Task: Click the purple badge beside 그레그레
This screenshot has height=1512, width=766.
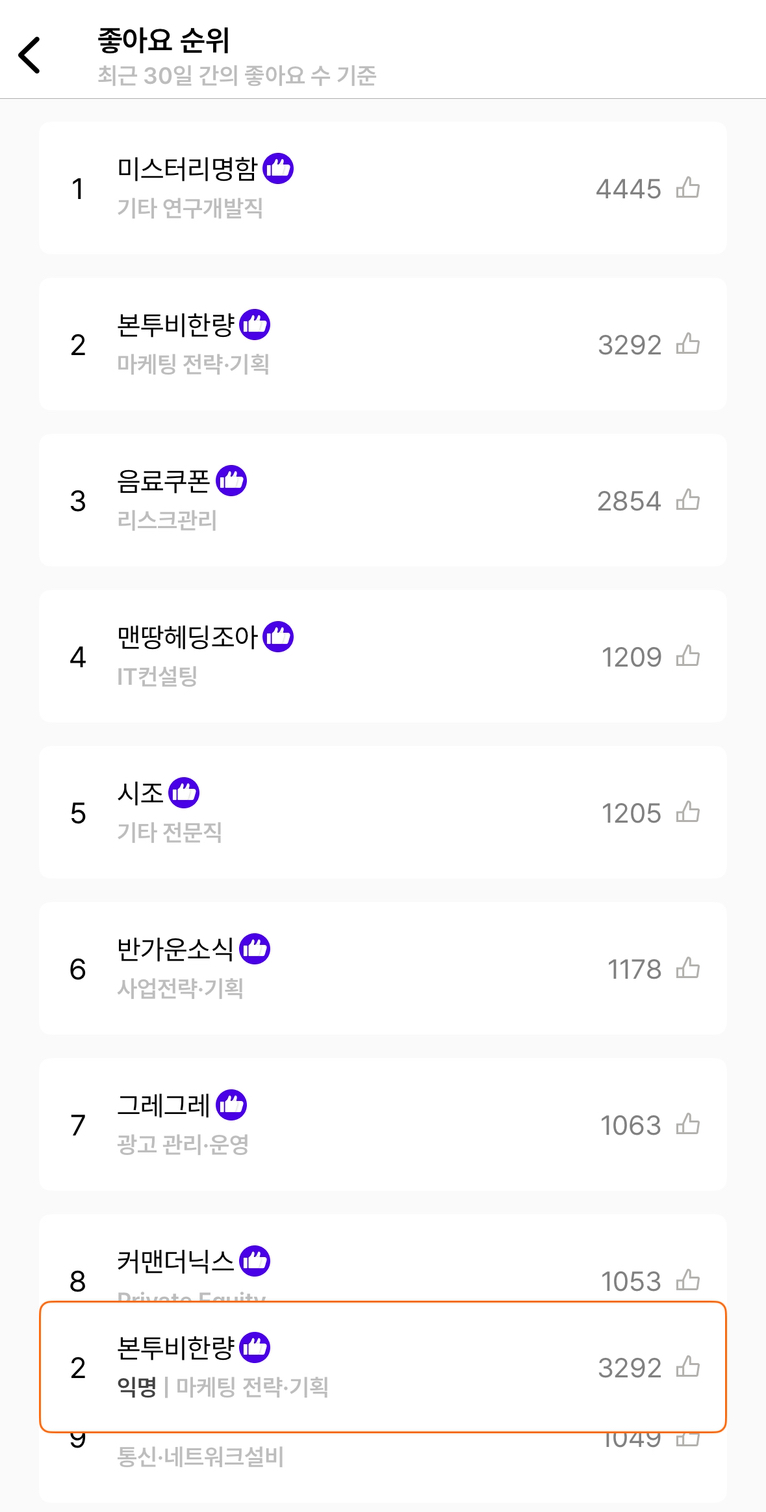Action: click(x=232, y=1104)
